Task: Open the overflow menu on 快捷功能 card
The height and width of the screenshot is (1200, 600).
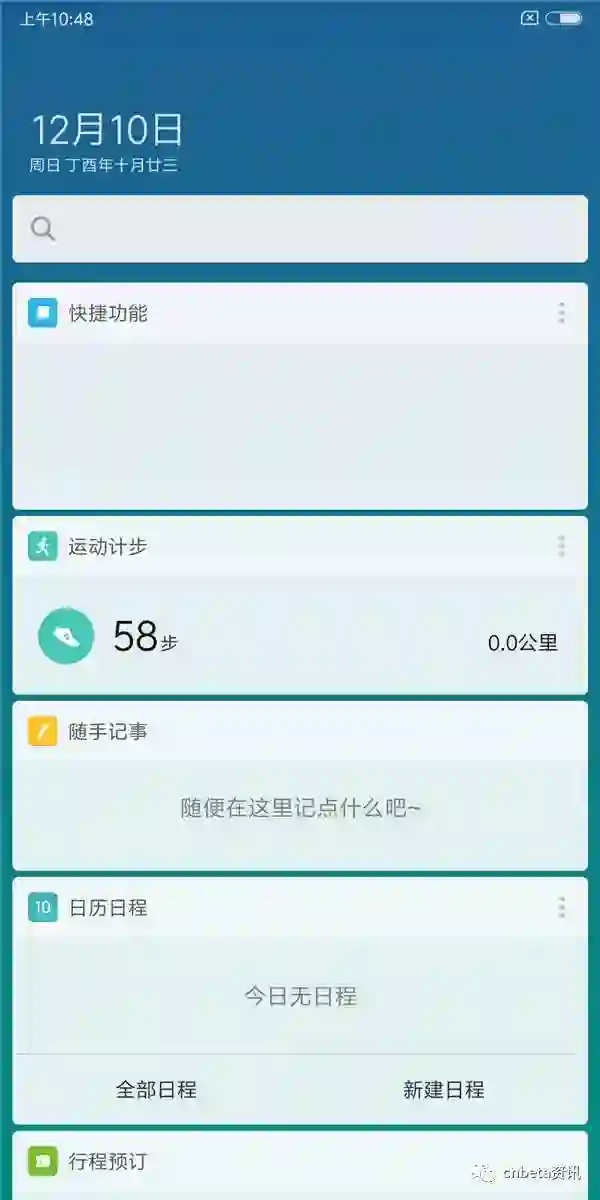Action: click(x=561, y=313)
